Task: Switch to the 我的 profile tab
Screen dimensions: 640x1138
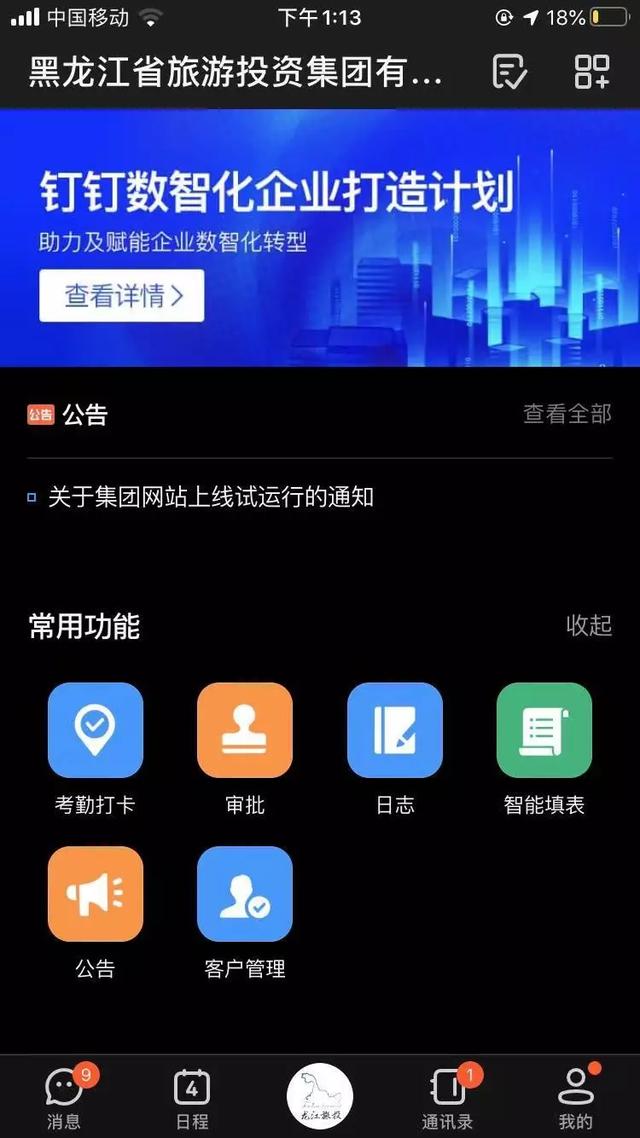Action: click(576, 1096)
